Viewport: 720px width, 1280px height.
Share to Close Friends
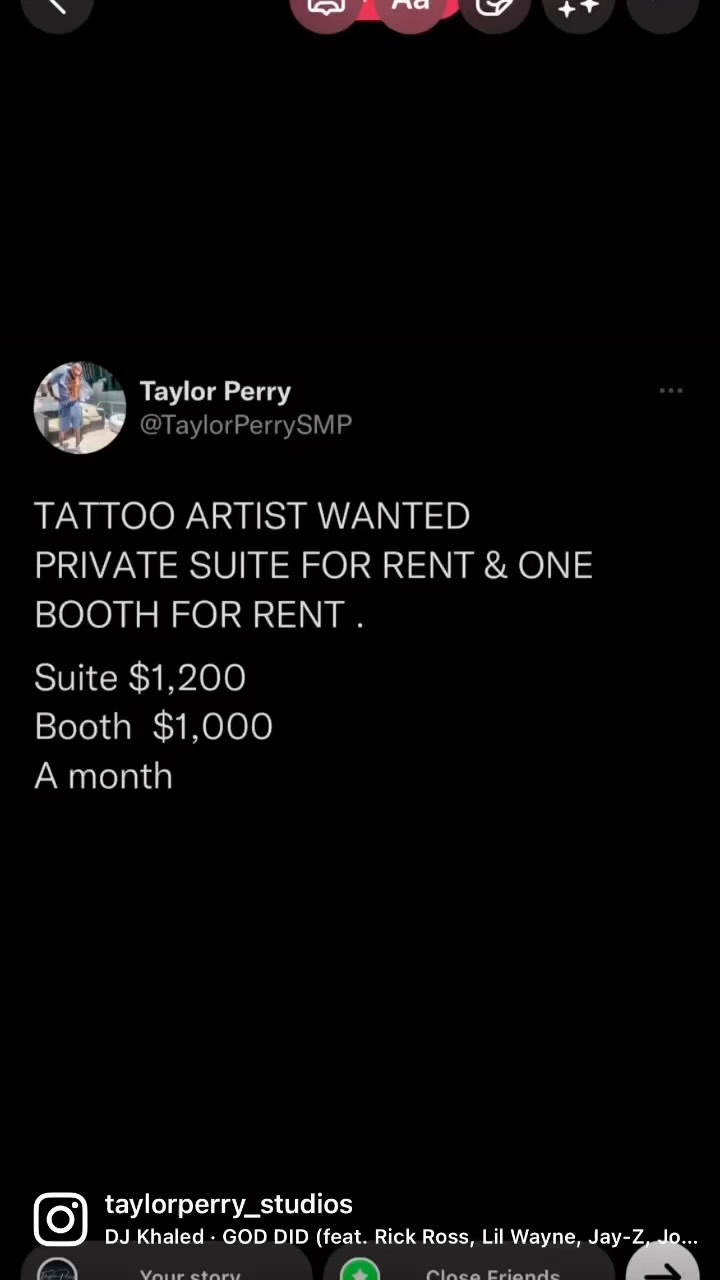tap(470, 1270)
